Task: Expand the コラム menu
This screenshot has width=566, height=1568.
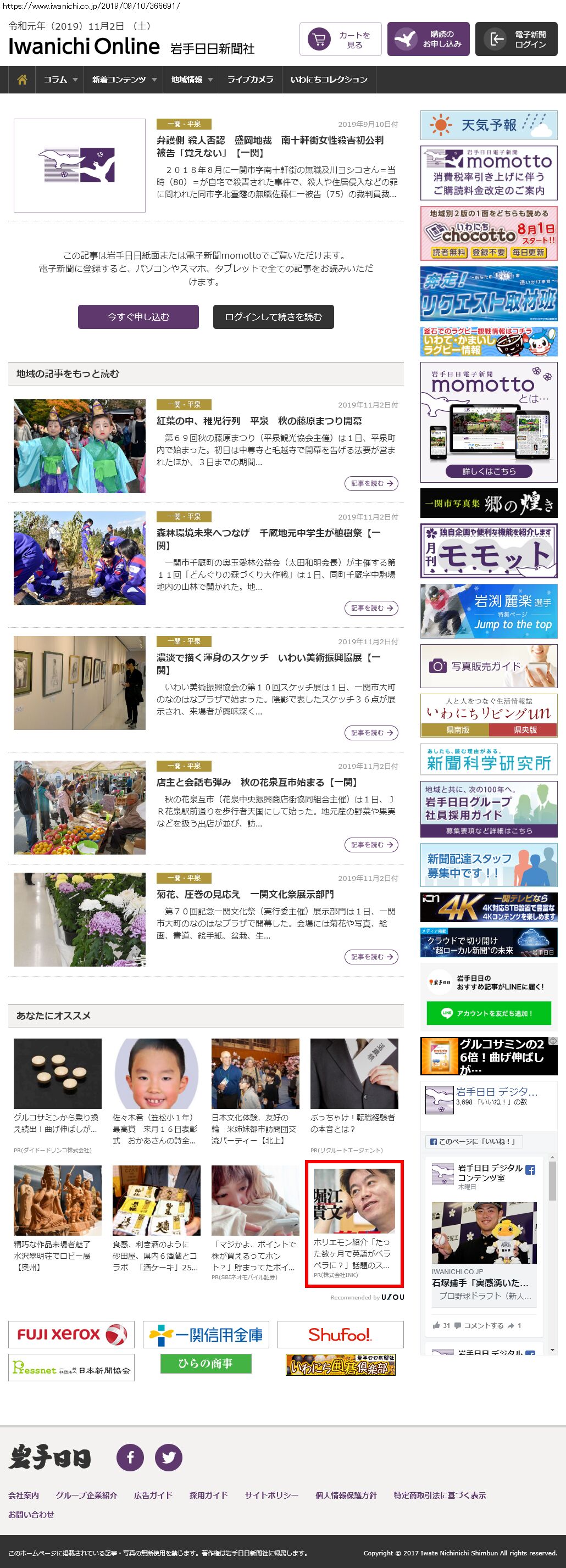Action: click(x=60, y=80)
